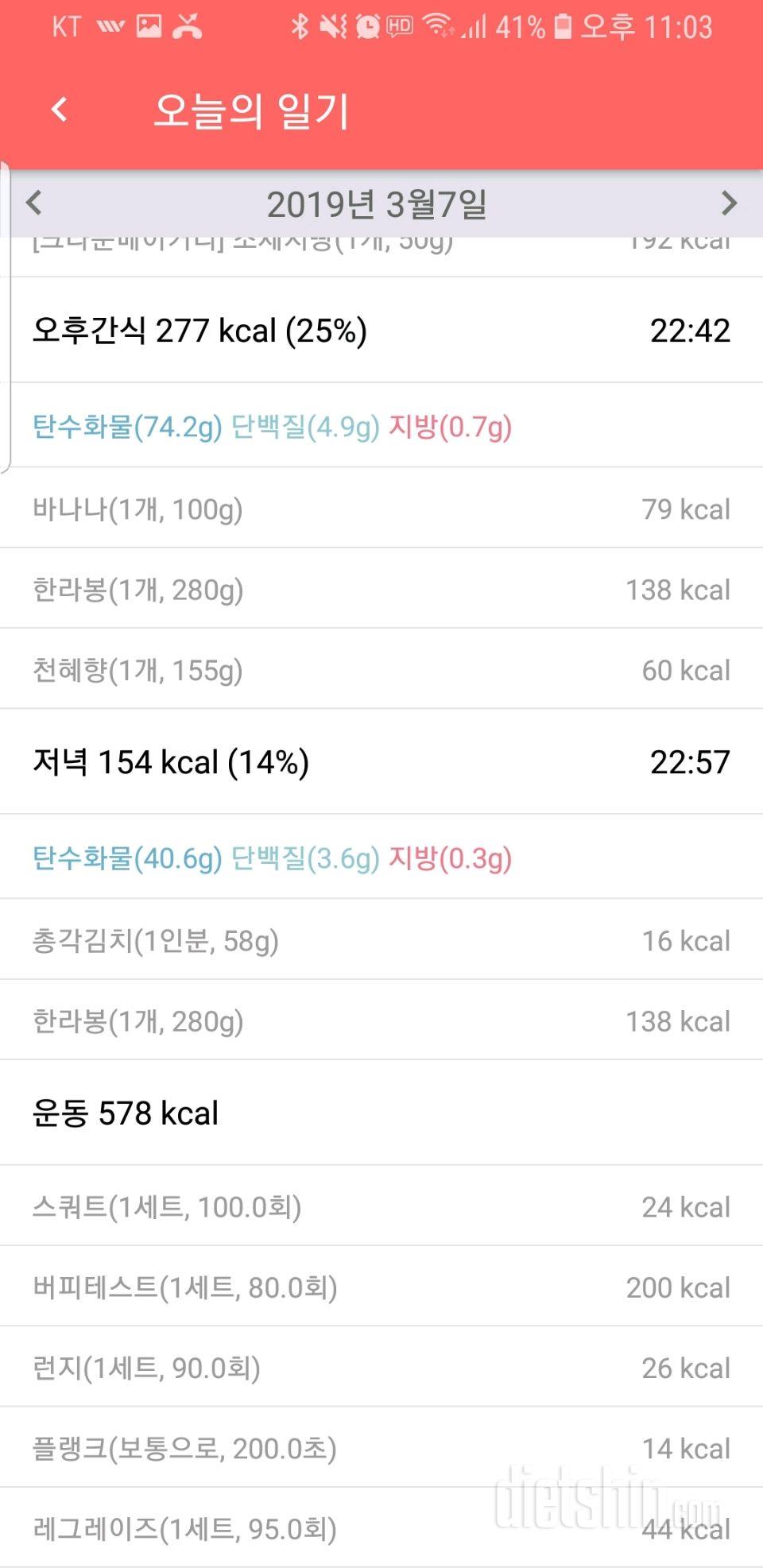The width and height of the screenshot is (763, 1568).
Task: Open the 플랭크(보통으로, 200.0초) exercise row
Action: tap(381, 1447)
